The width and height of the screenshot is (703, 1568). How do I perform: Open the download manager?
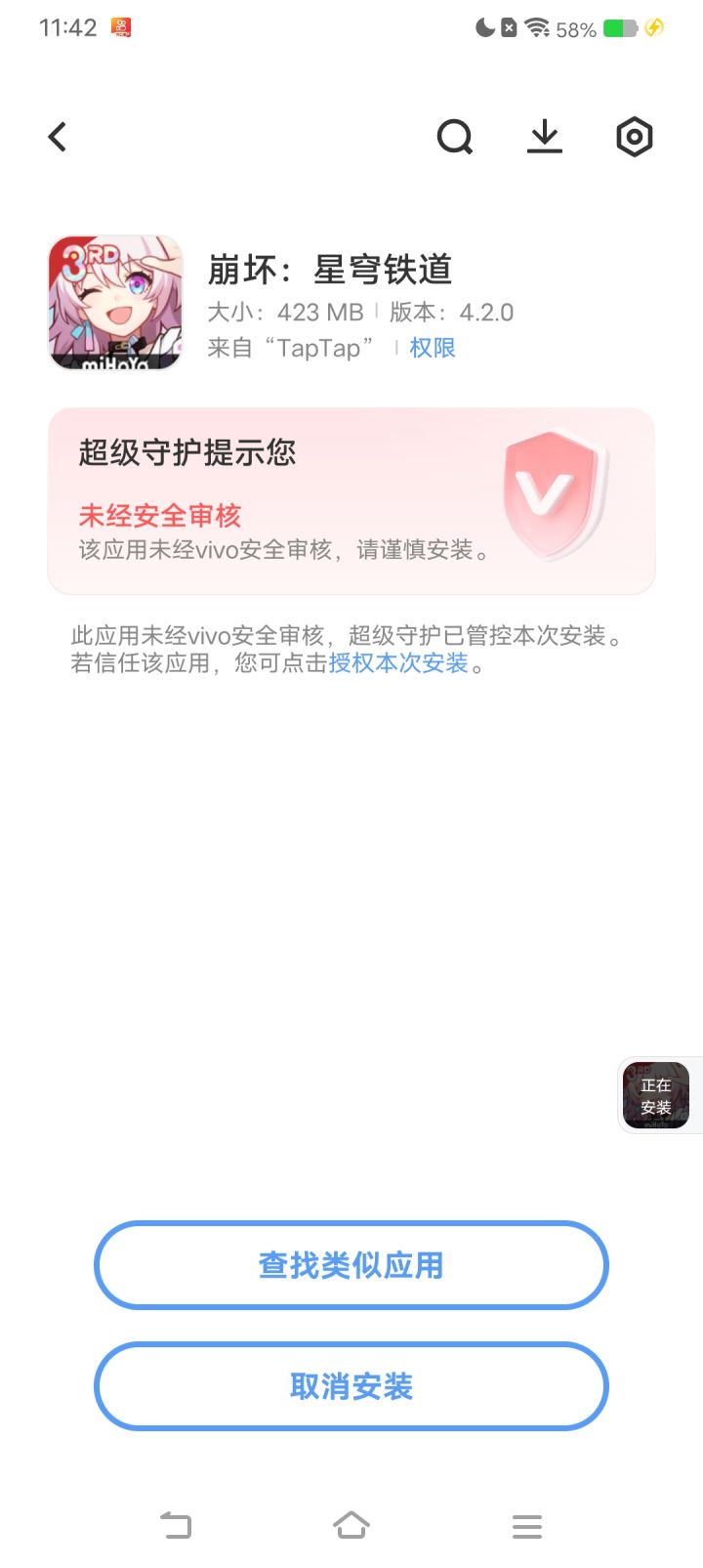(544, 137)
